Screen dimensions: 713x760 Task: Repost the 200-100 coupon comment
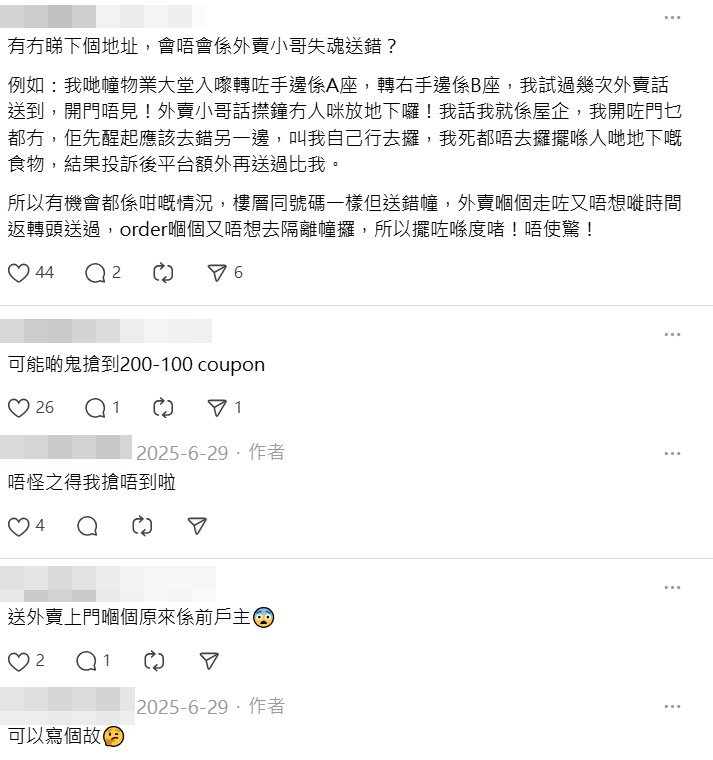(164, 407)
